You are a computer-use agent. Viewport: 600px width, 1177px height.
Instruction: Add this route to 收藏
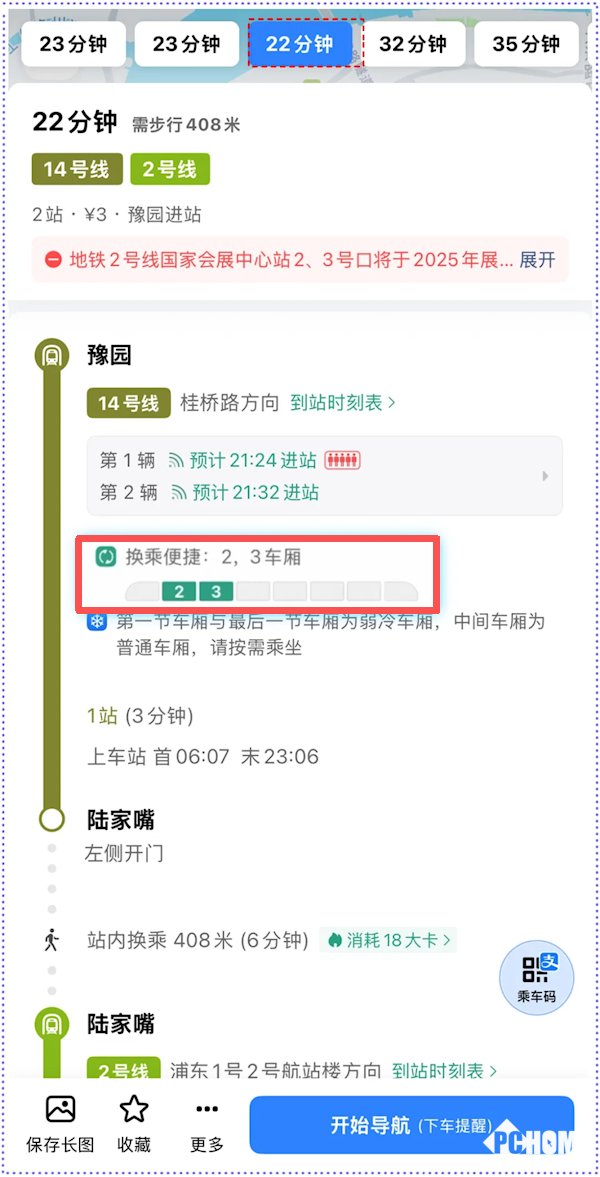(x=134, y=1124)
